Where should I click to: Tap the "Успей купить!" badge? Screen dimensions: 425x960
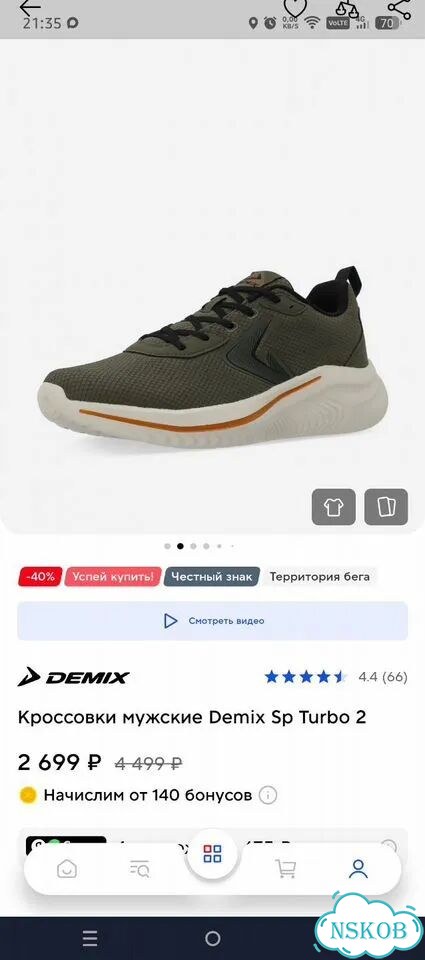(113, 576)
